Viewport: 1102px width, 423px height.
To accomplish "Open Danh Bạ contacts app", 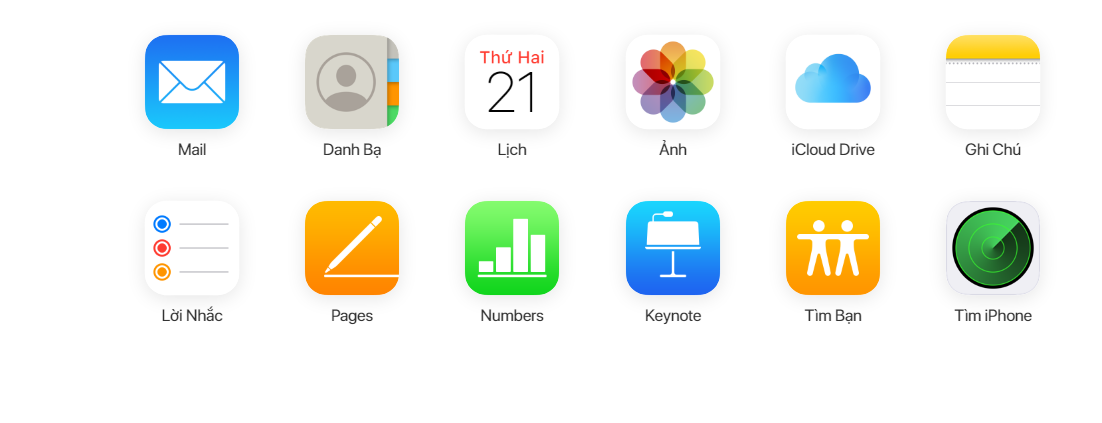I will click(352, 82).
